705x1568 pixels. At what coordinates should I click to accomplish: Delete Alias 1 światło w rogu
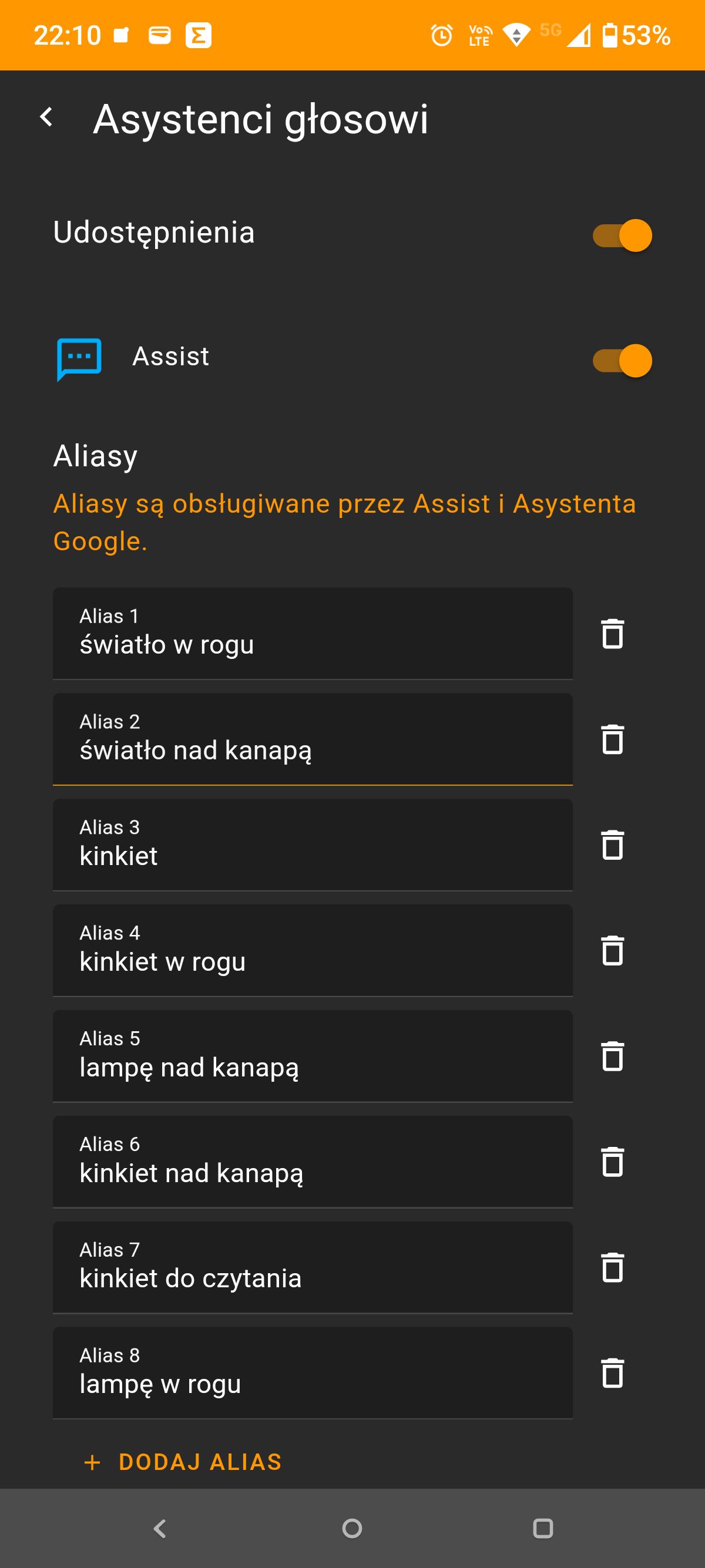pyautogui.click(x=612, y=633)
